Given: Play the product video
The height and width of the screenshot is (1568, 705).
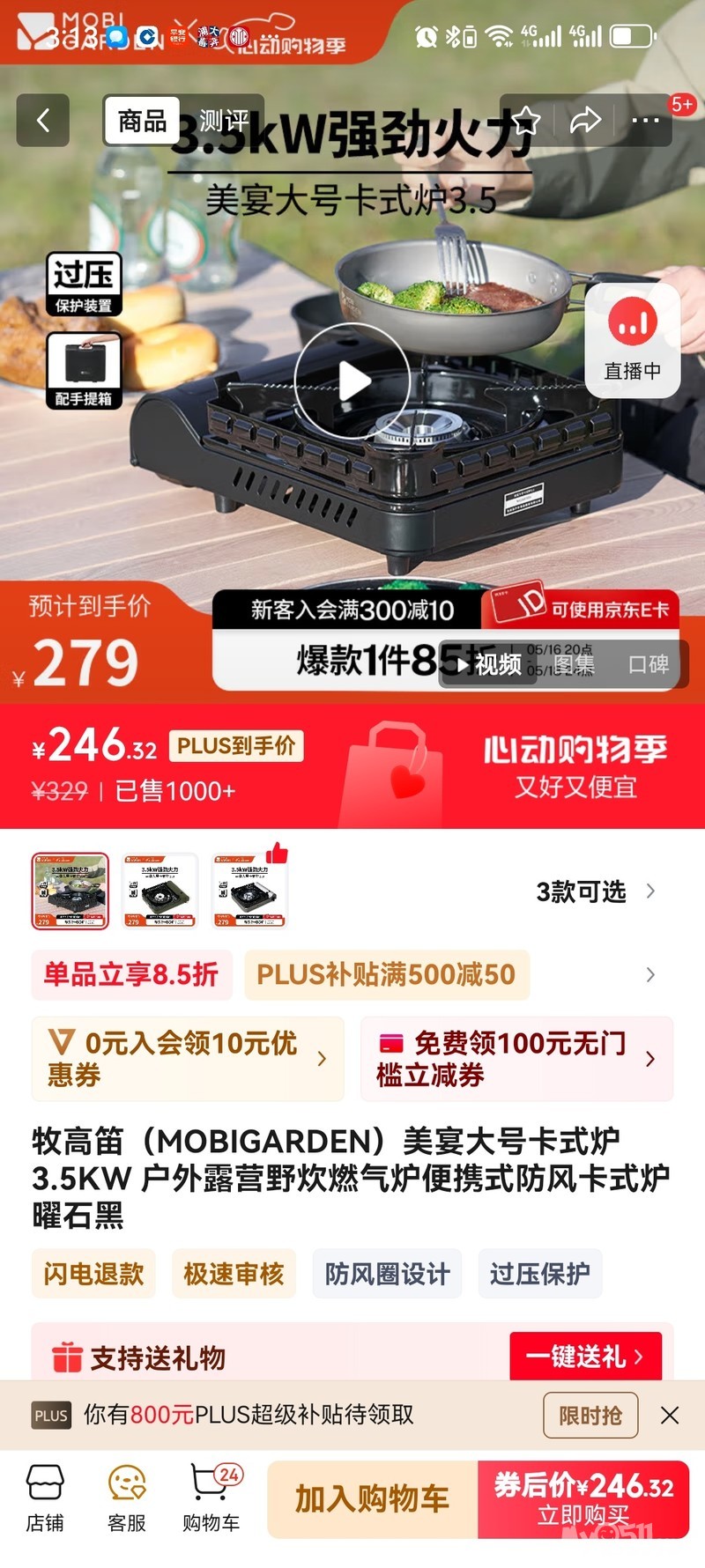Looking at the screenshot, I should pyautogui.click(x=352, y=381).
